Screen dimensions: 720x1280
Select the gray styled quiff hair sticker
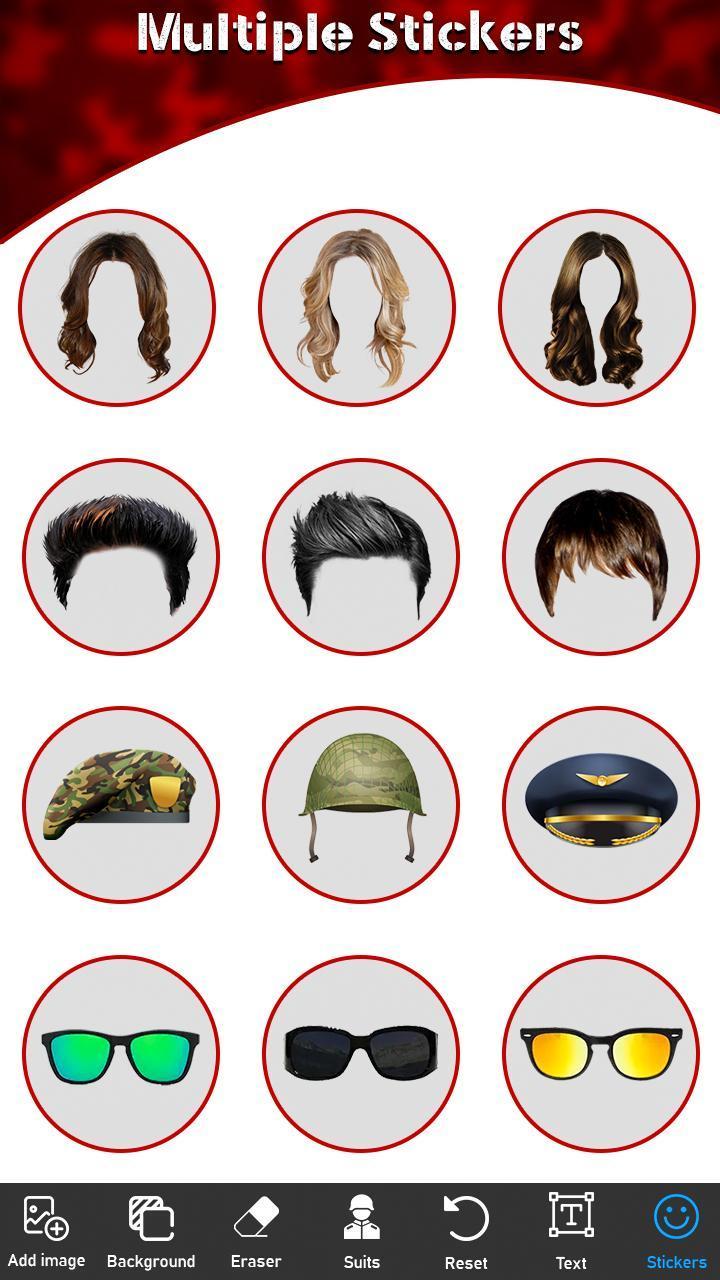360,560
